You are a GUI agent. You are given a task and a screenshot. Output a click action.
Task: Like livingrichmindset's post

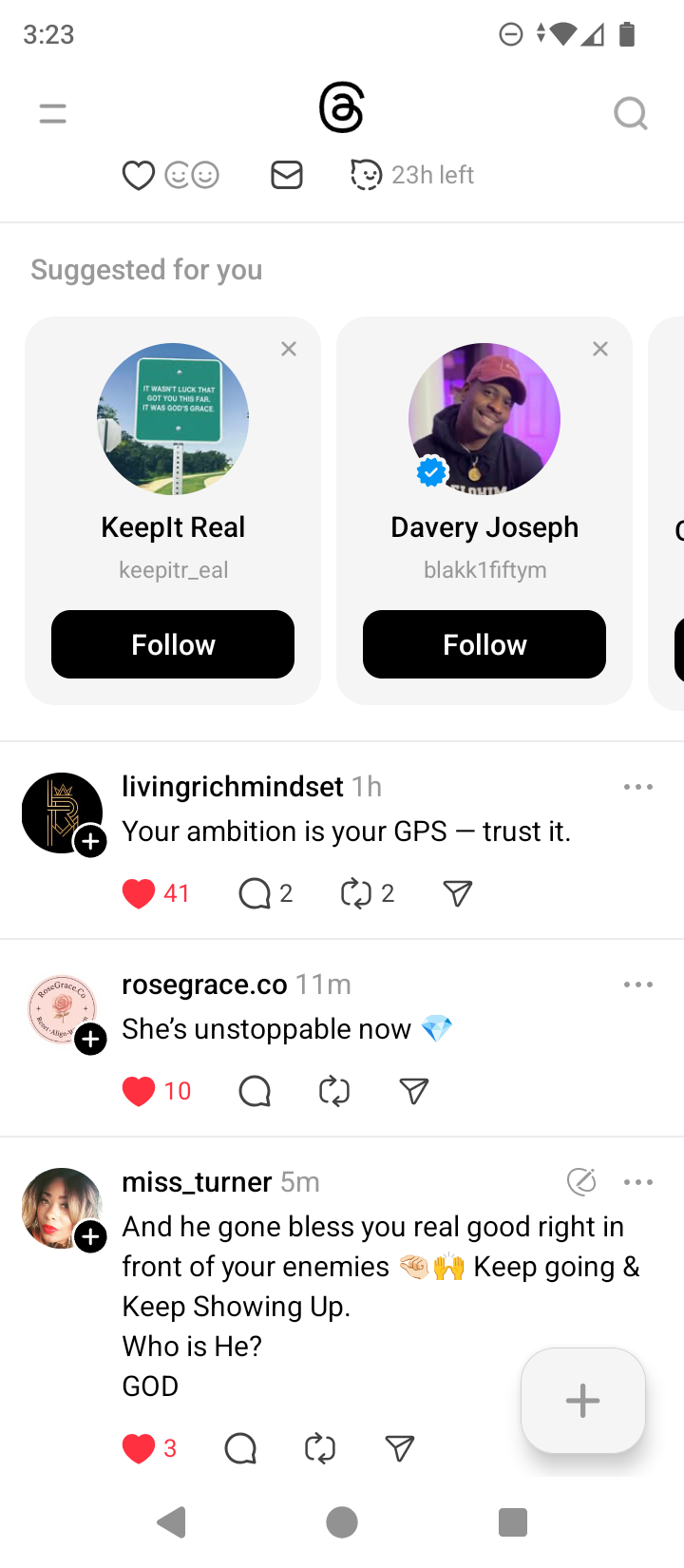[139, 893]
